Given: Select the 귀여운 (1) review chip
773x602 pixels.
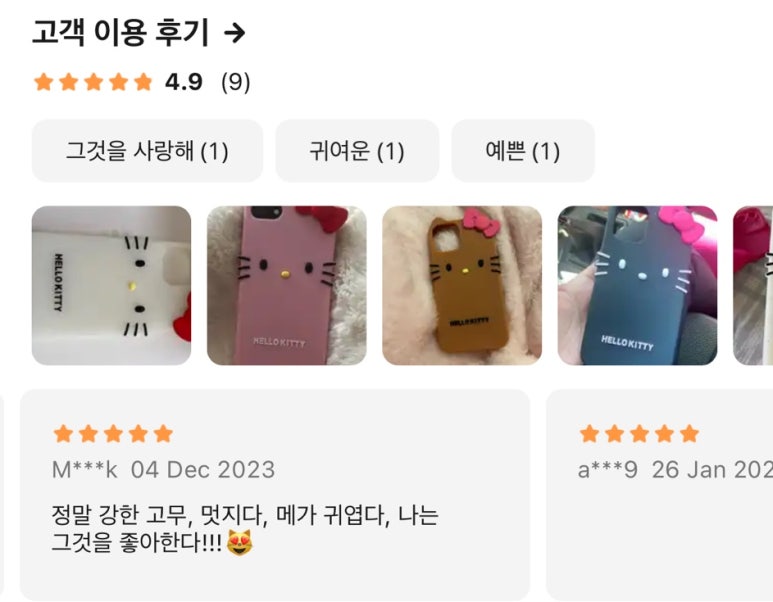Looking at the screenshot, I should [357, 151].
